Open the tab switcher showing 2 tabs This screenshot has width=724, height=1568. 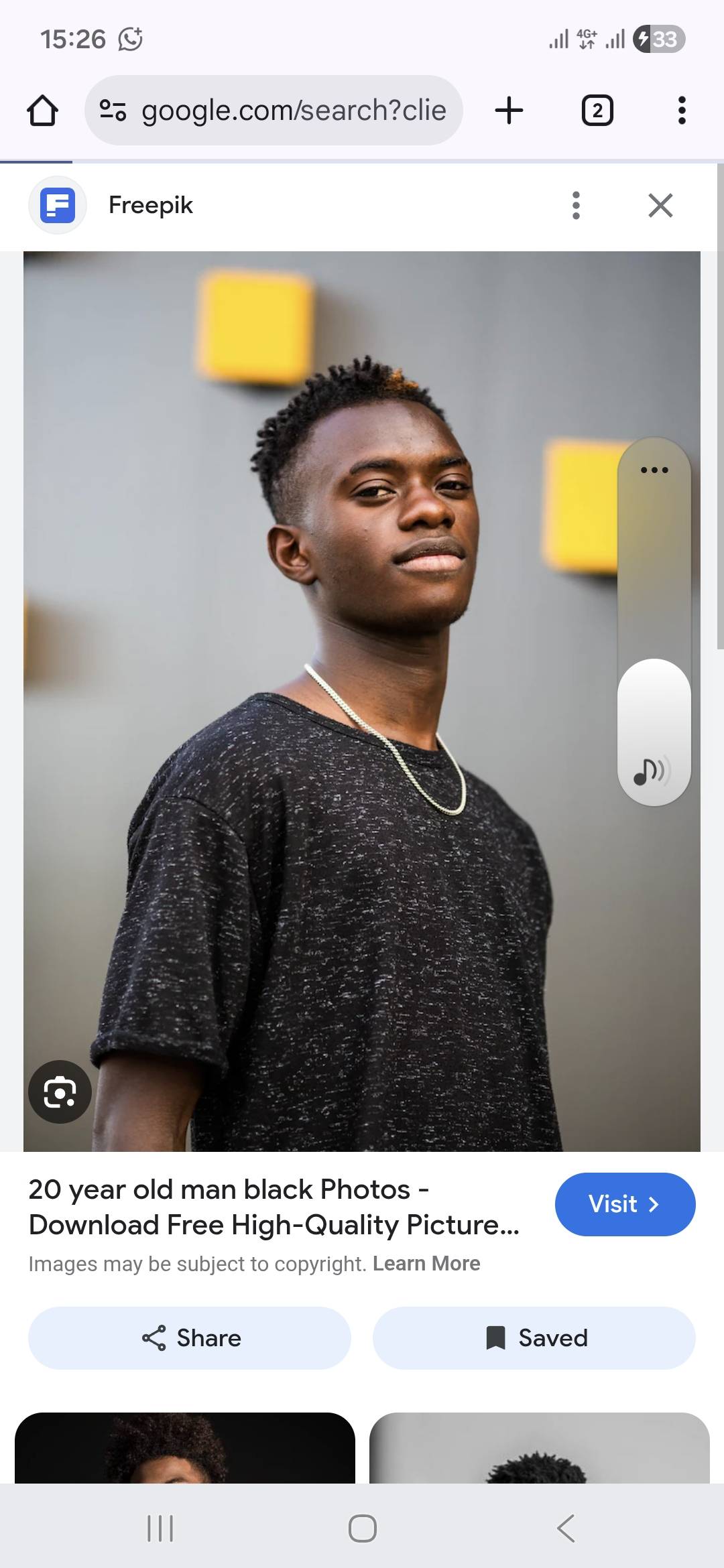point(597,111)
